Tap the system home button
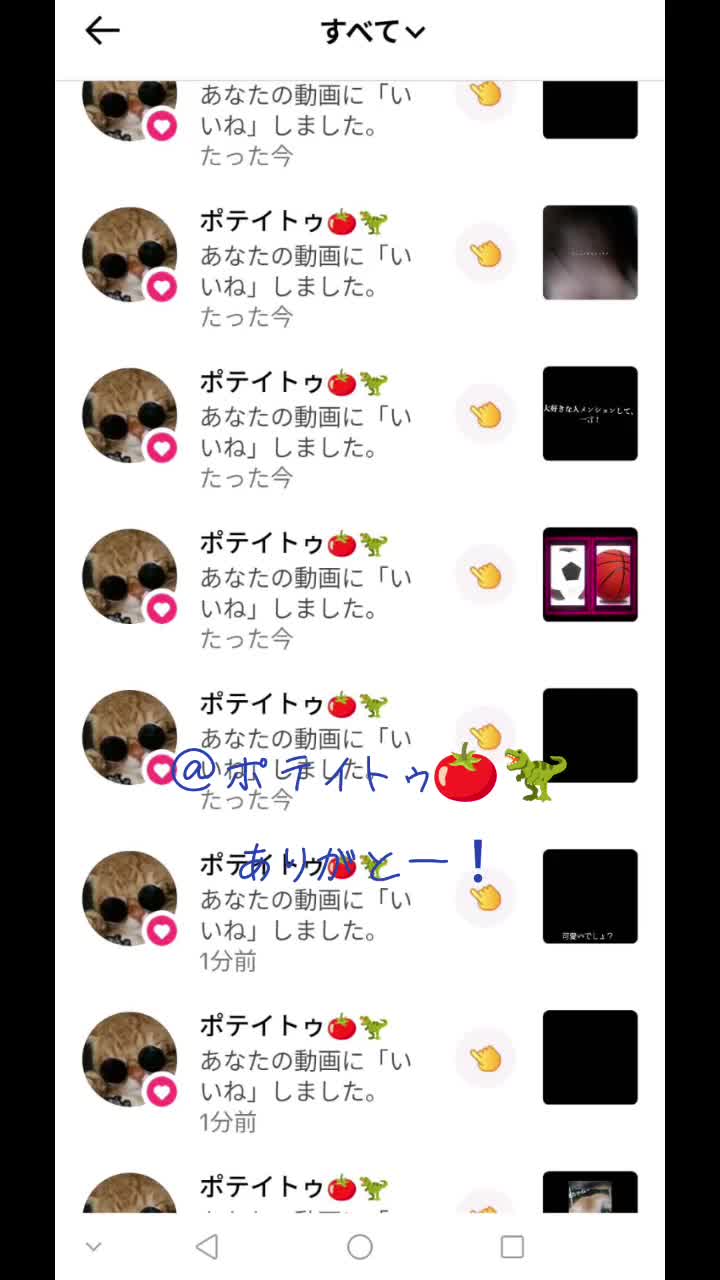 coord(360,1246)
